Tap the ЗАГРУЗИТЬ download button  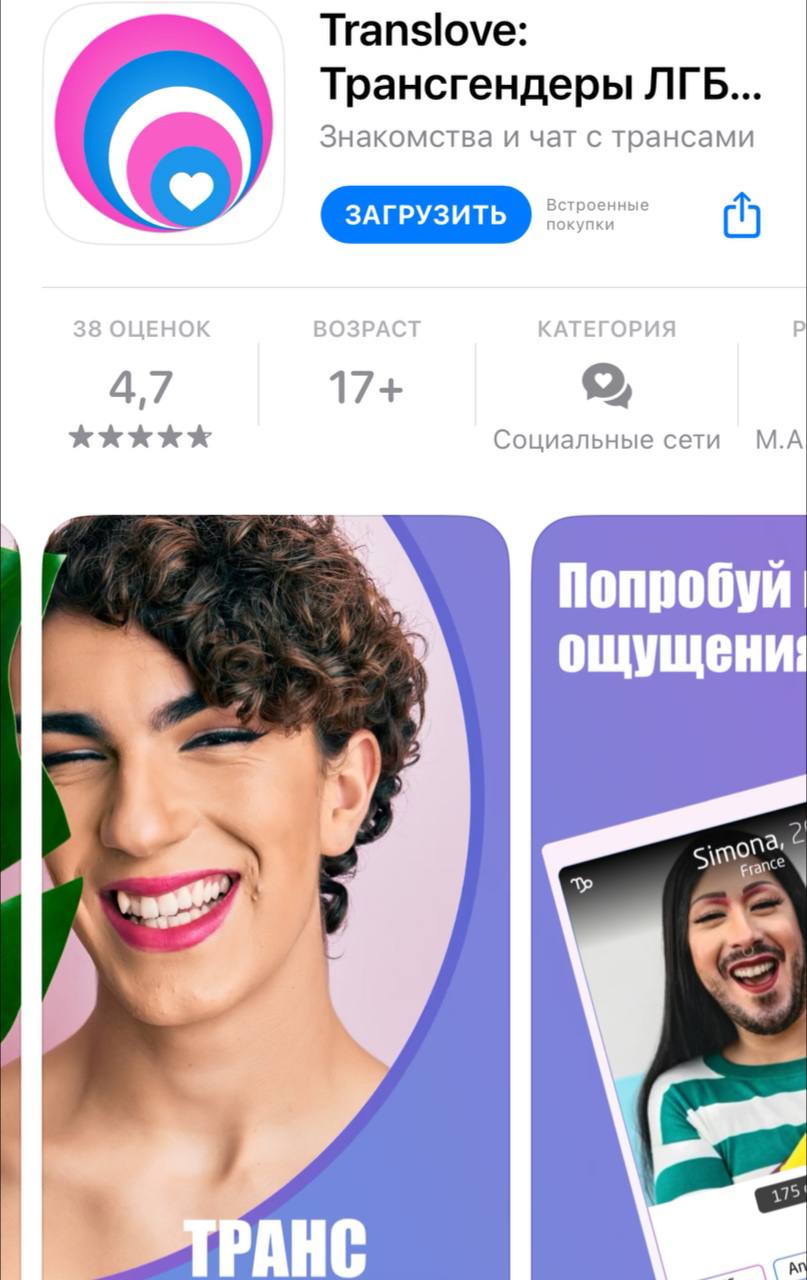point(425,215)
